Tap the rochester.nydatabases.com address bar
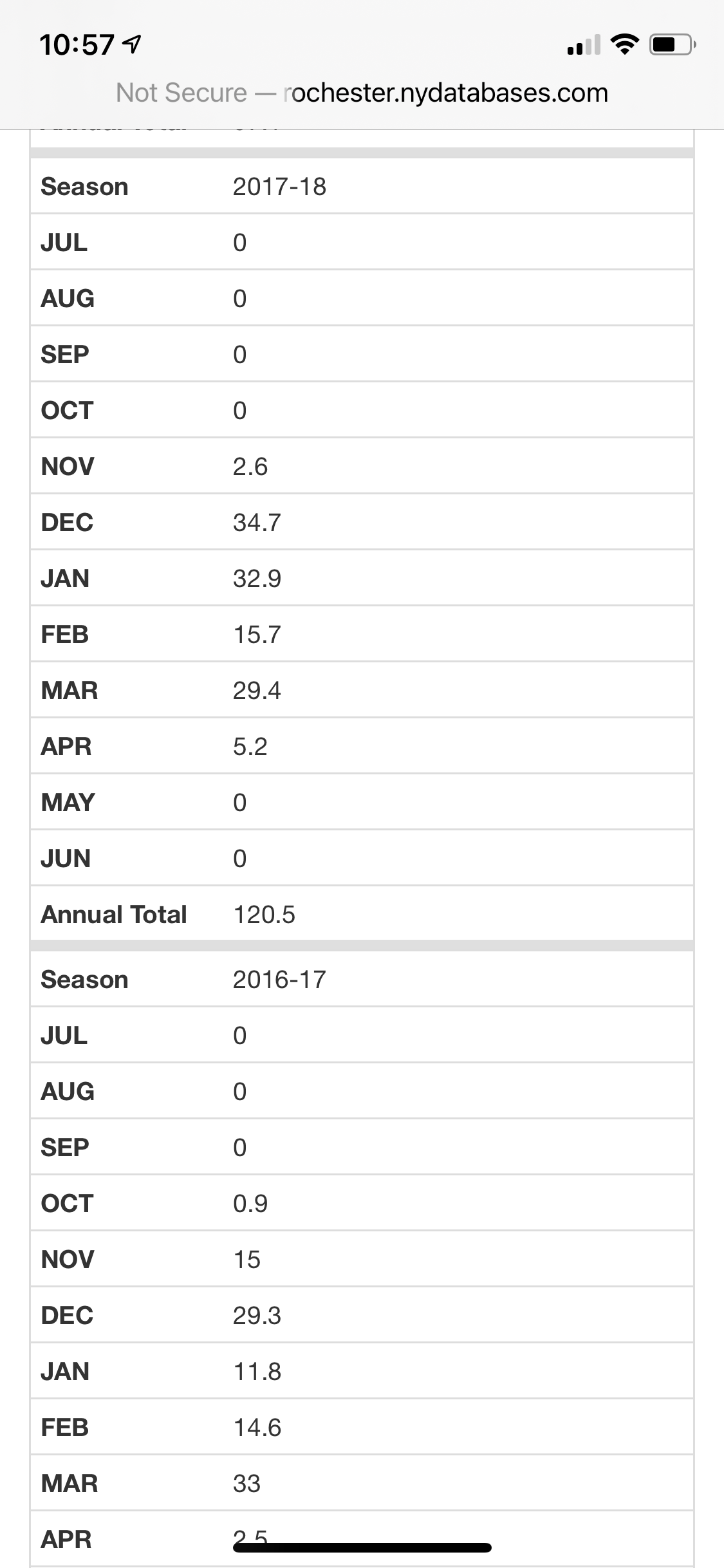This screenshot has height=1568, width=724. [362, 93]
